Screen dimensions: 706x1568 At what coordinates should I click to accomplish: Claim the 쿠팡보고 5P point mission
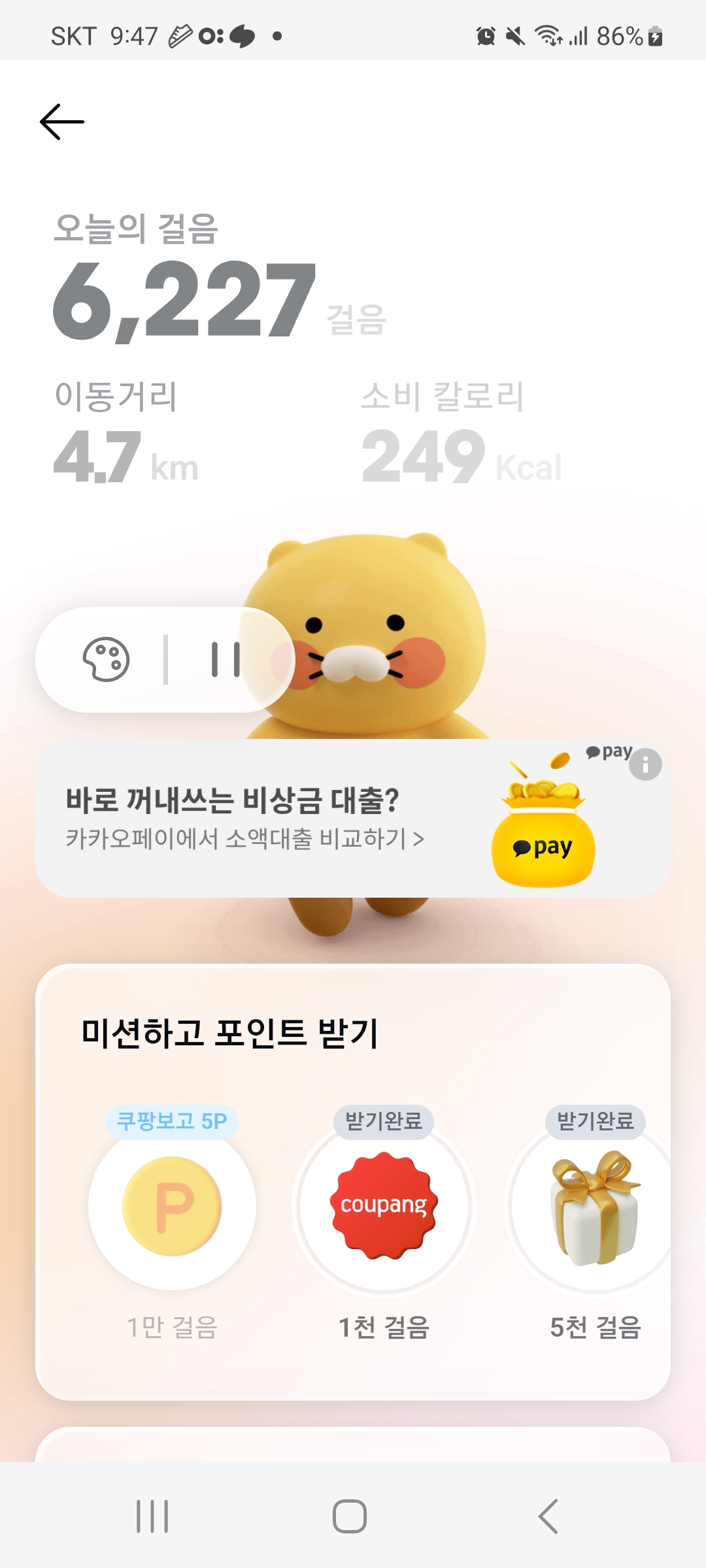(x=172, y=1205)
